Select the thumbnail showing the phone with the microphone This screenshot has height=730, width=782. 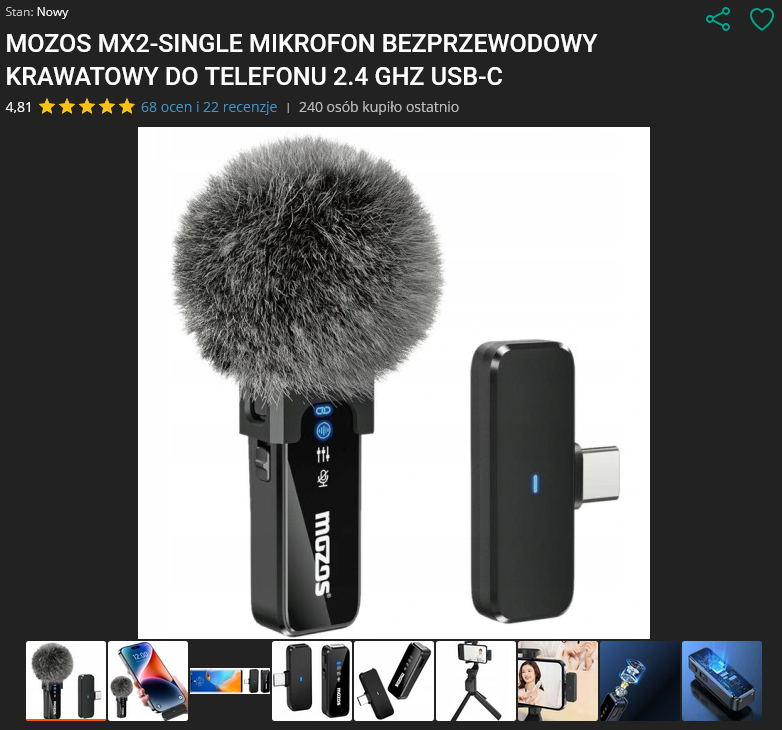coord(147,681)
